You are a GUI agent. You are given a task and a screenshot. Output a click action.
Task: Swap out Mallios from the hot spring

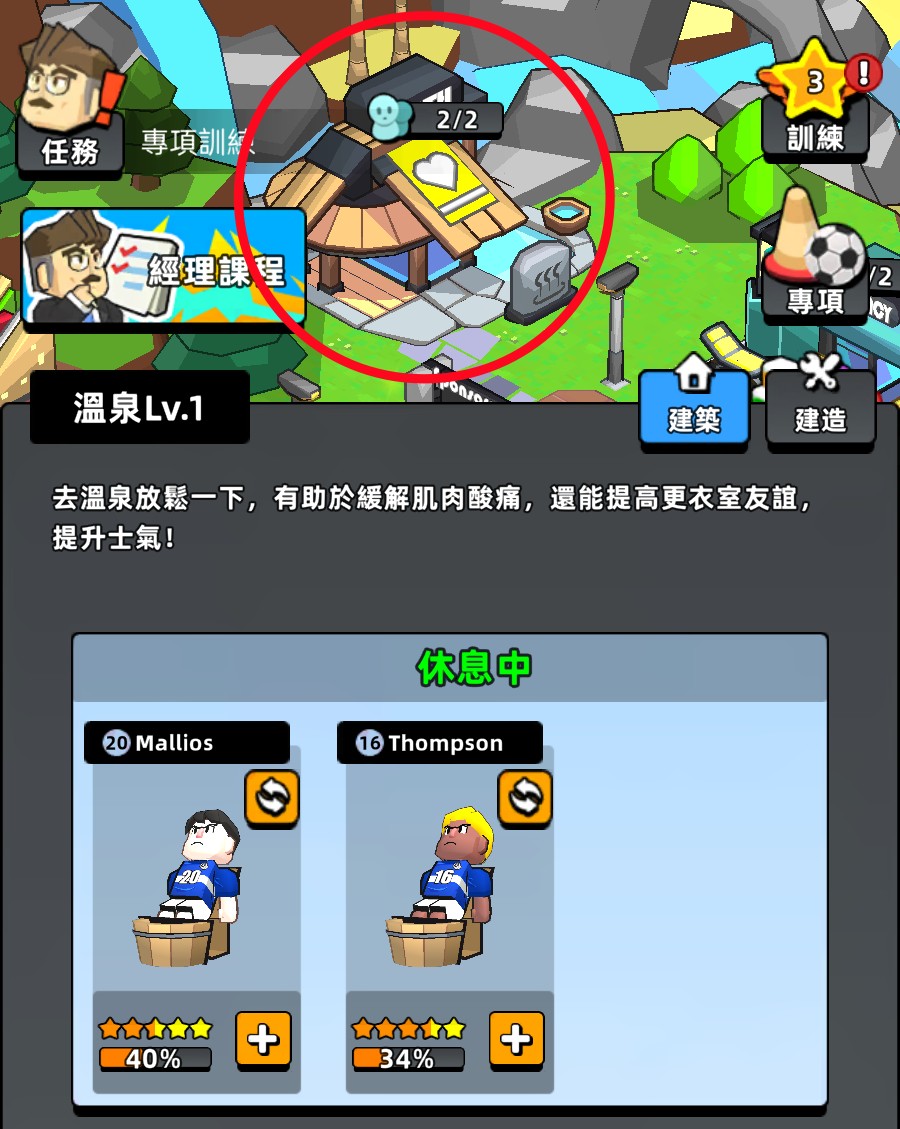[x=272, y=798]
